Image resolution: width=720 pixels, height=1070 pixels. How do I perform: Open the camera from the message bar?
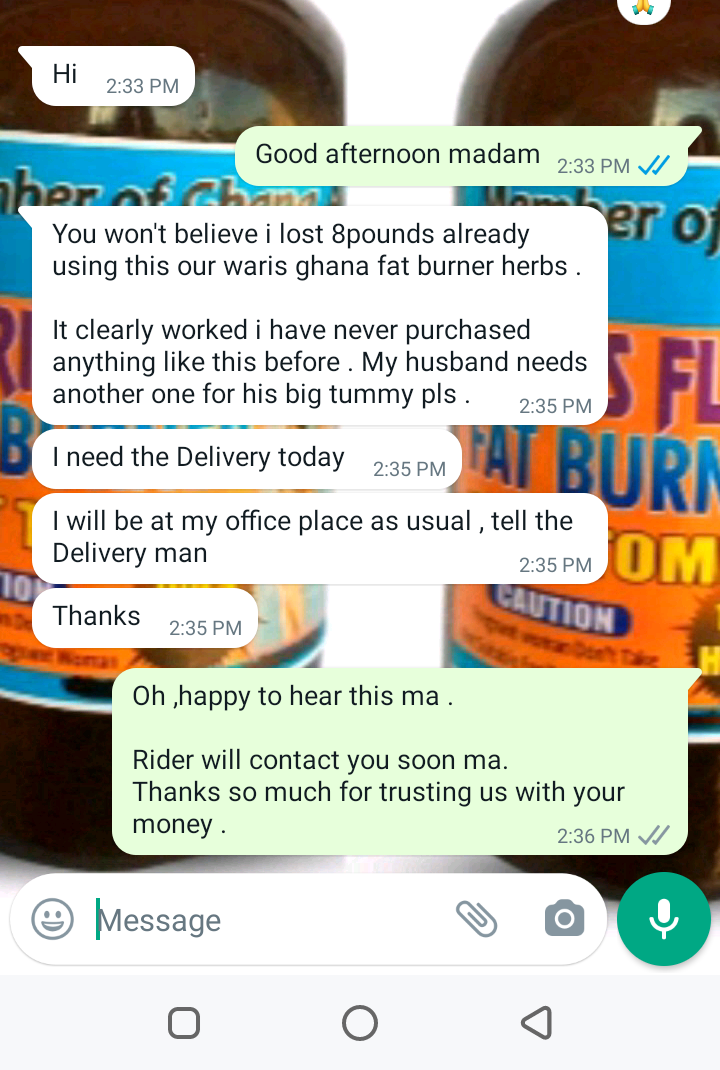pyautogui.click(x=564, y=918)
